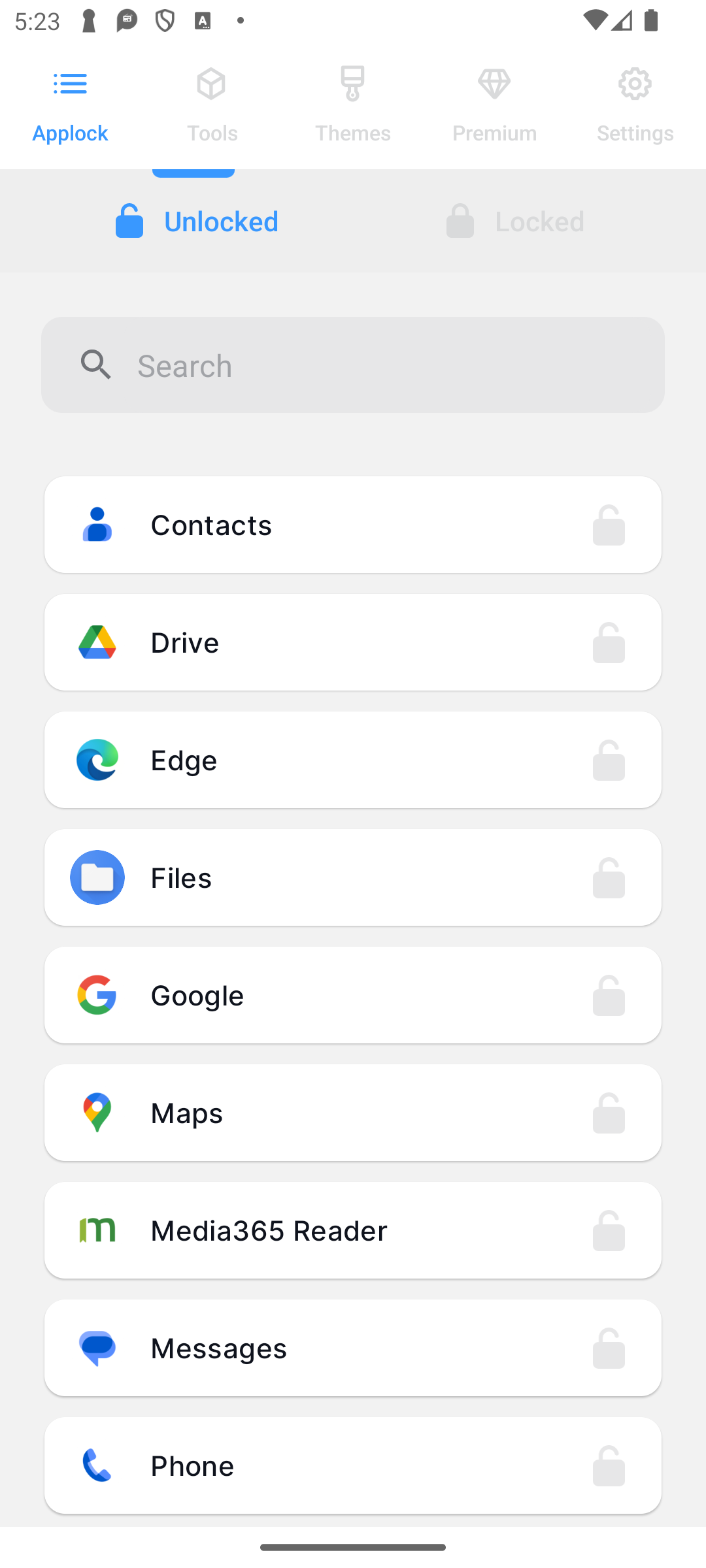Image resolution: width=706 pixels, height=1568 pixels.
Task: Lock the Edge app
Action: [609, 760]
